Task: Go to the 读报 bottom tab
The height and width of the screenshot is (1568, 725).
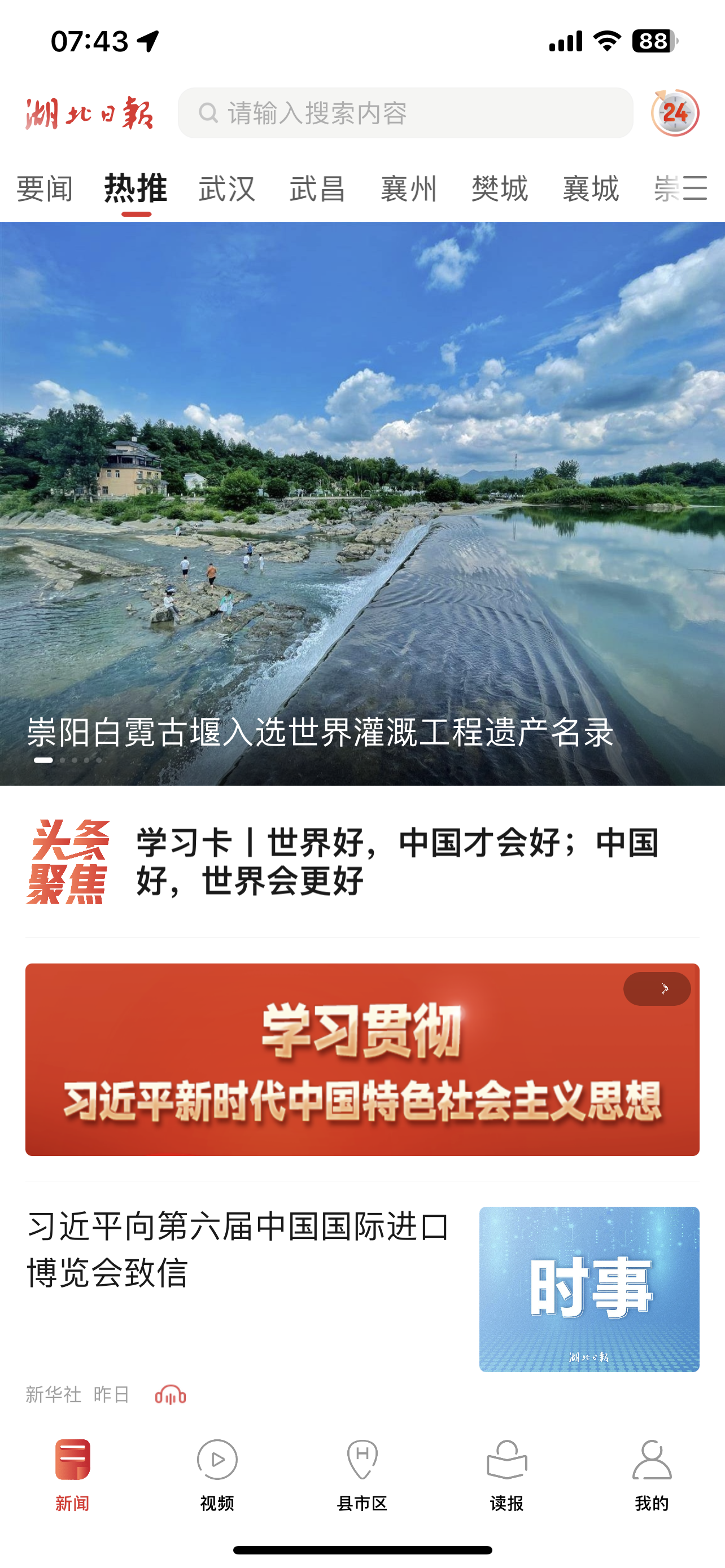Action: click(x=507, y=1474)
